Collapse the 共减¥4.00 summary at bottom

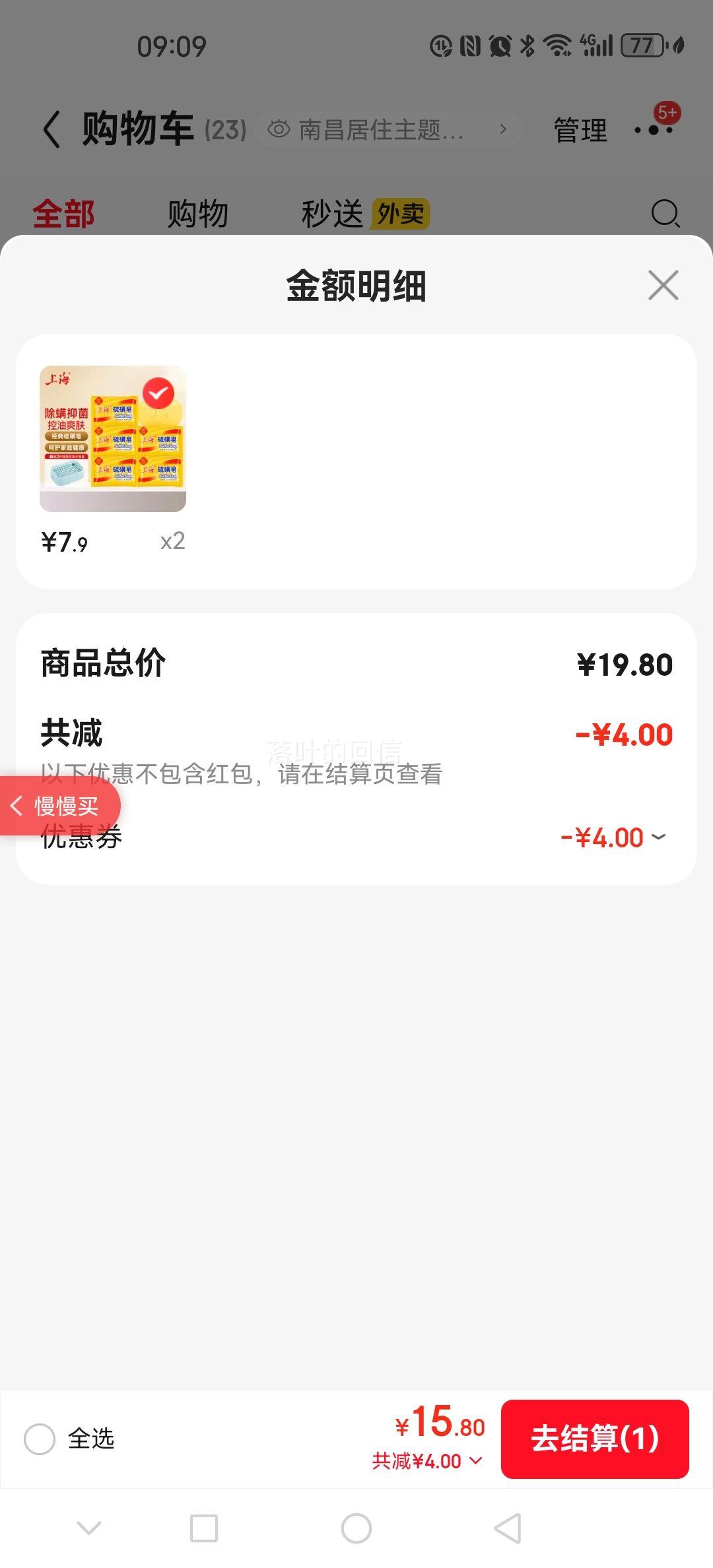(x=427, y=1461)
